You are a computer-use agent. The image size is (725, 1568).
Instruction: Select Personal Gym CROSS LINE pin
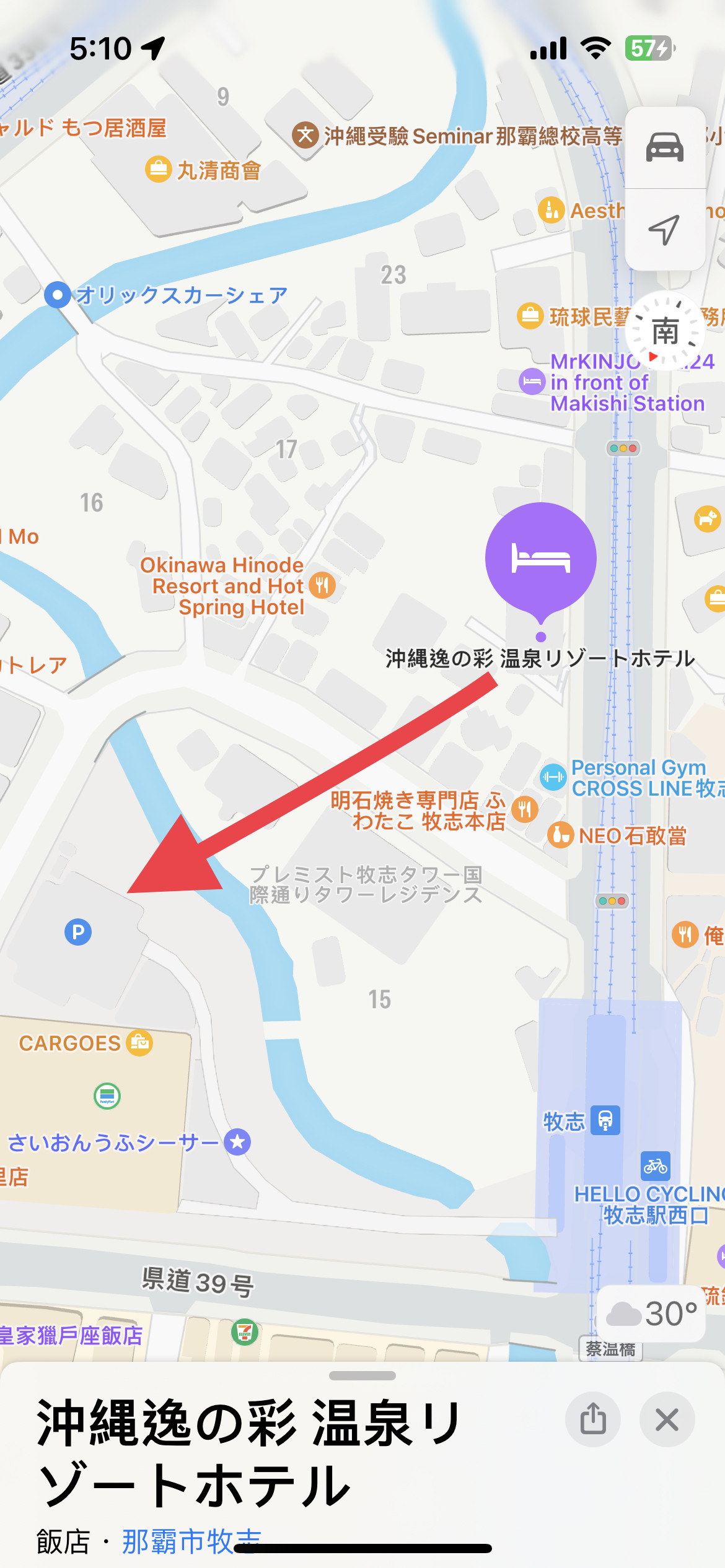click(x=553, y=777)
